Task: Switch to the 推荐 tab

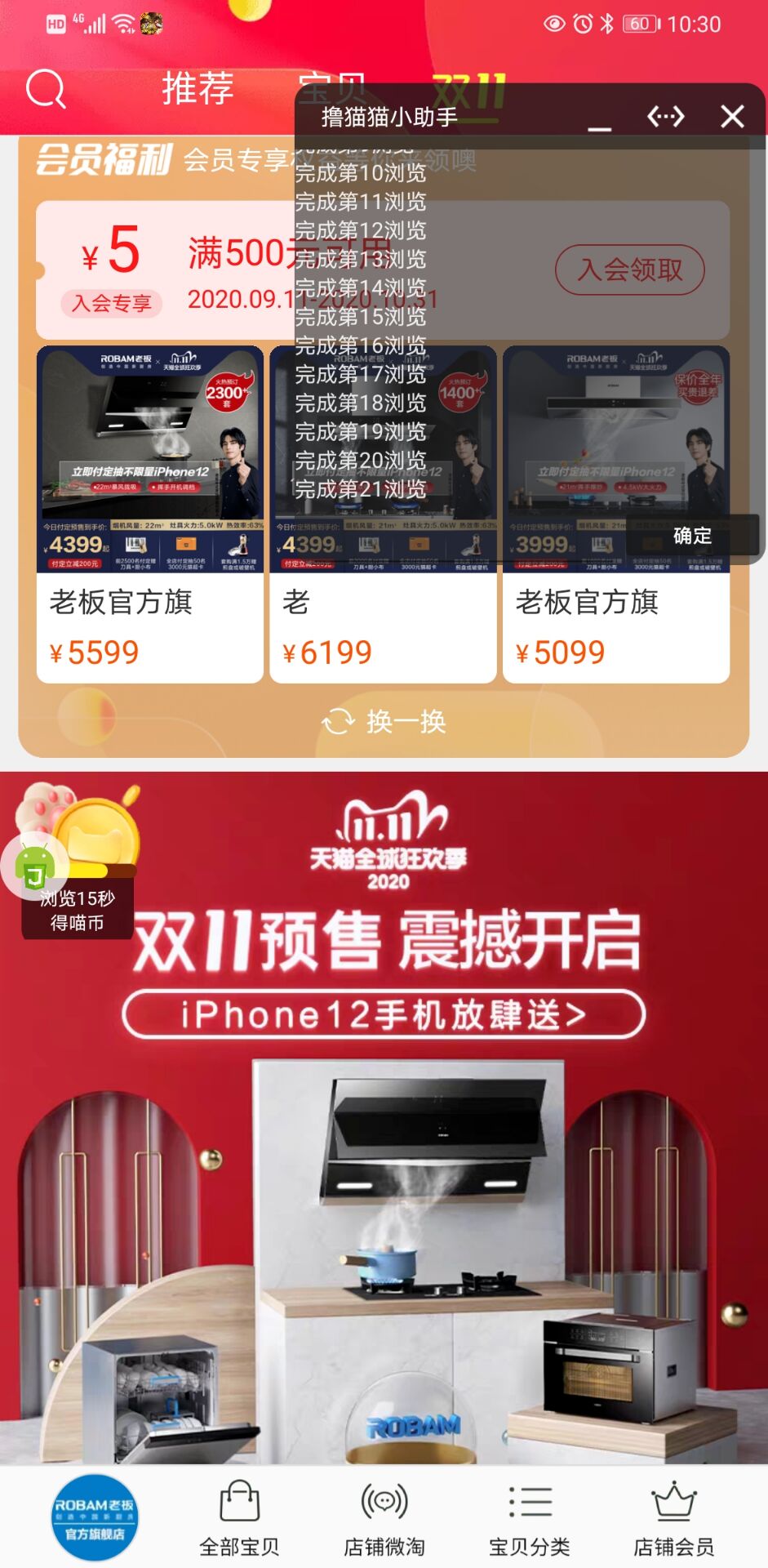Action: click(198, 88)
